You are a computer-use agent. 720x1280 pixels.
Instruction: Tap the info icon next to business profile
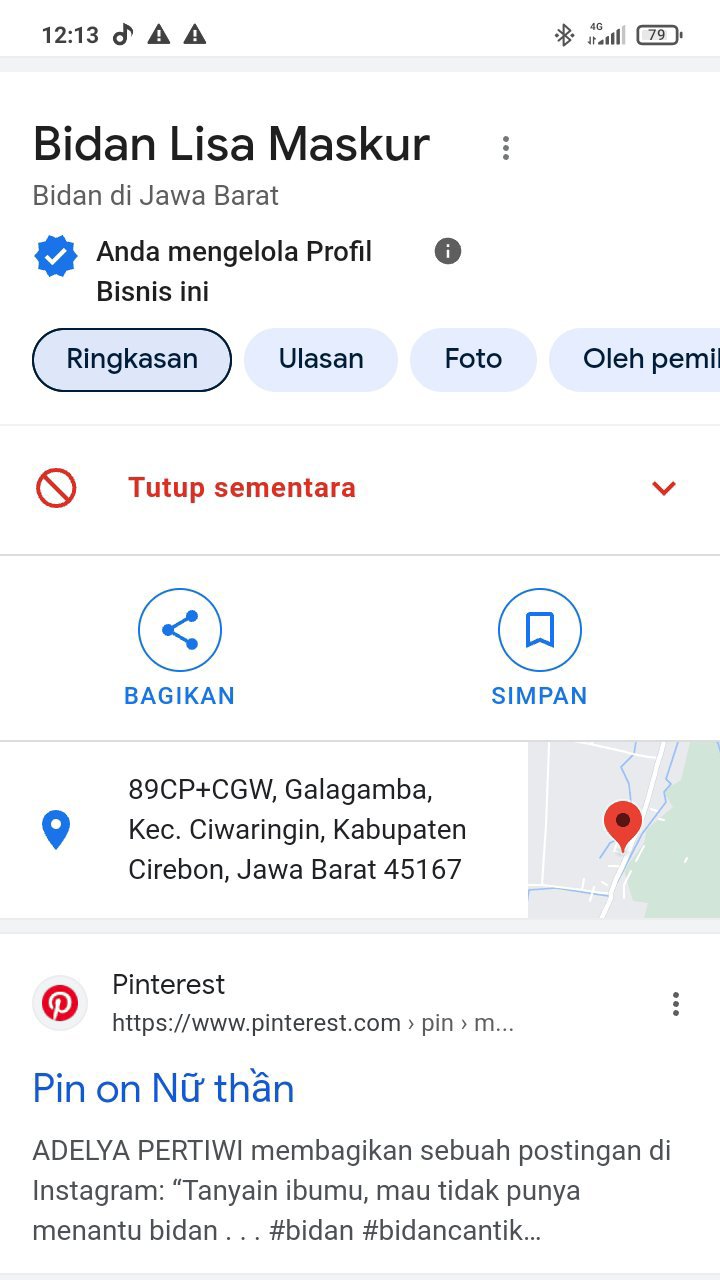click(x=448, y=251)
